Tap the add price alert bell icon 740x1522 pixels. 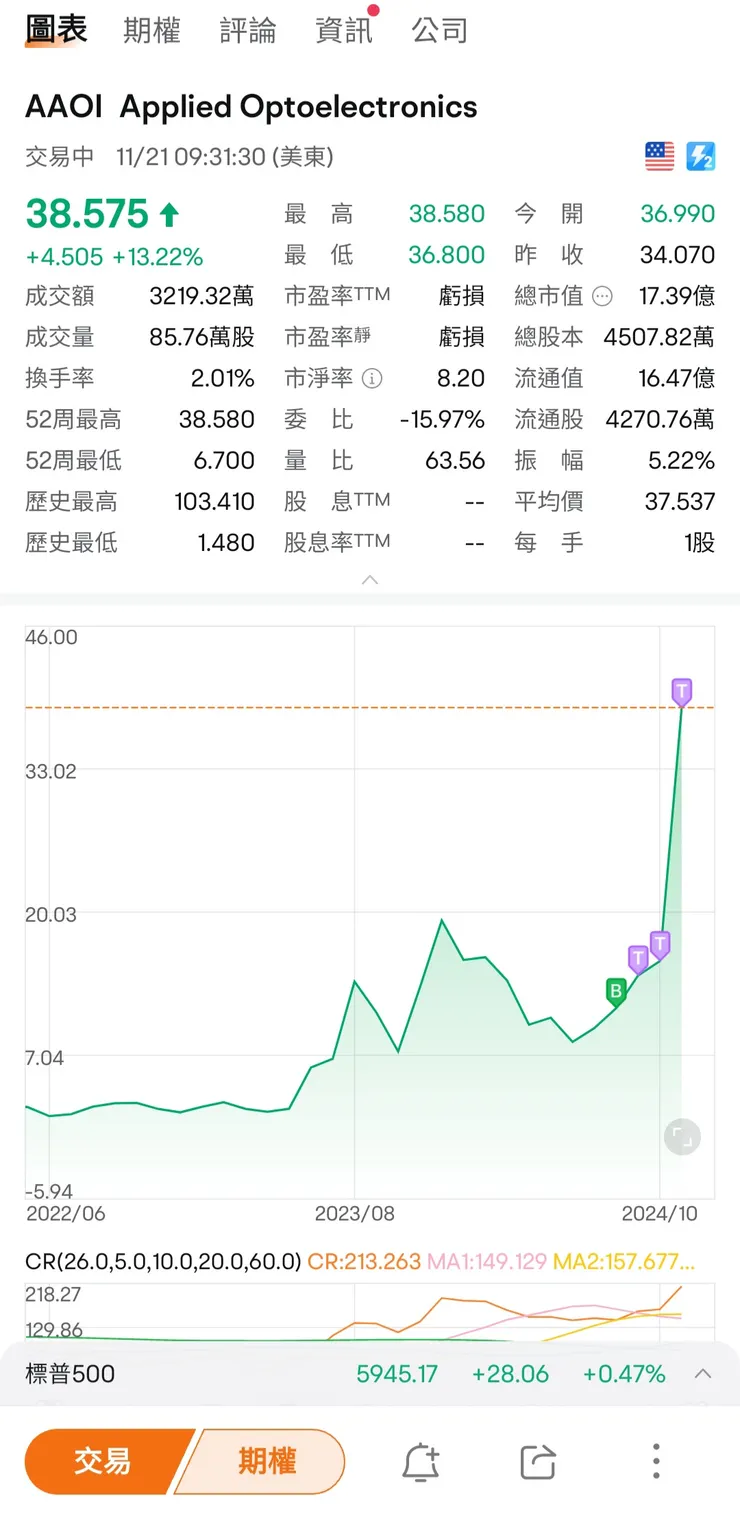click(420, 1461)
